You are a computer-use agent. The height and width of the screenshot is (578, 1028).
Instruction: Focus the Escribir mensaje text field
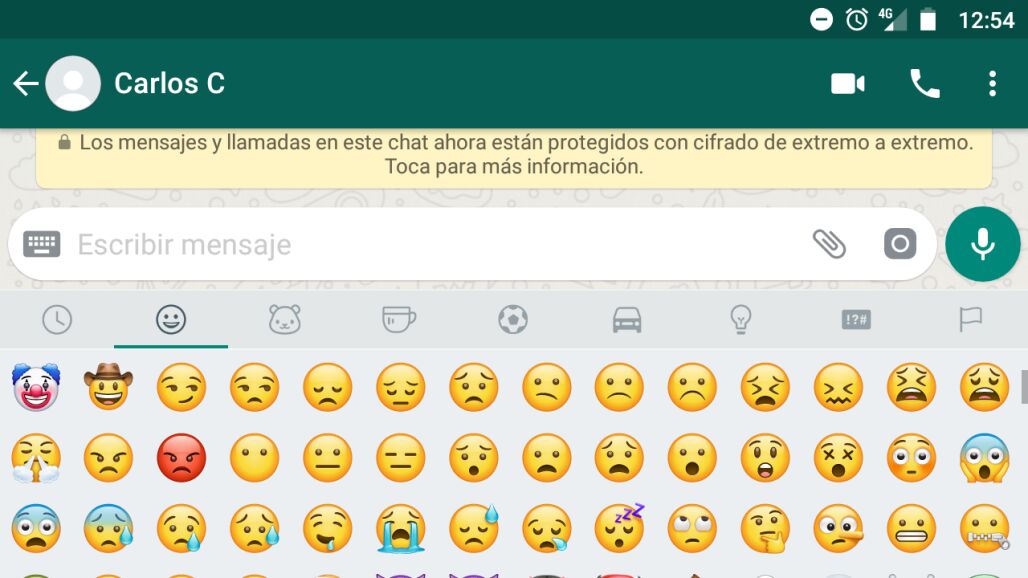(x=433, y=244)
